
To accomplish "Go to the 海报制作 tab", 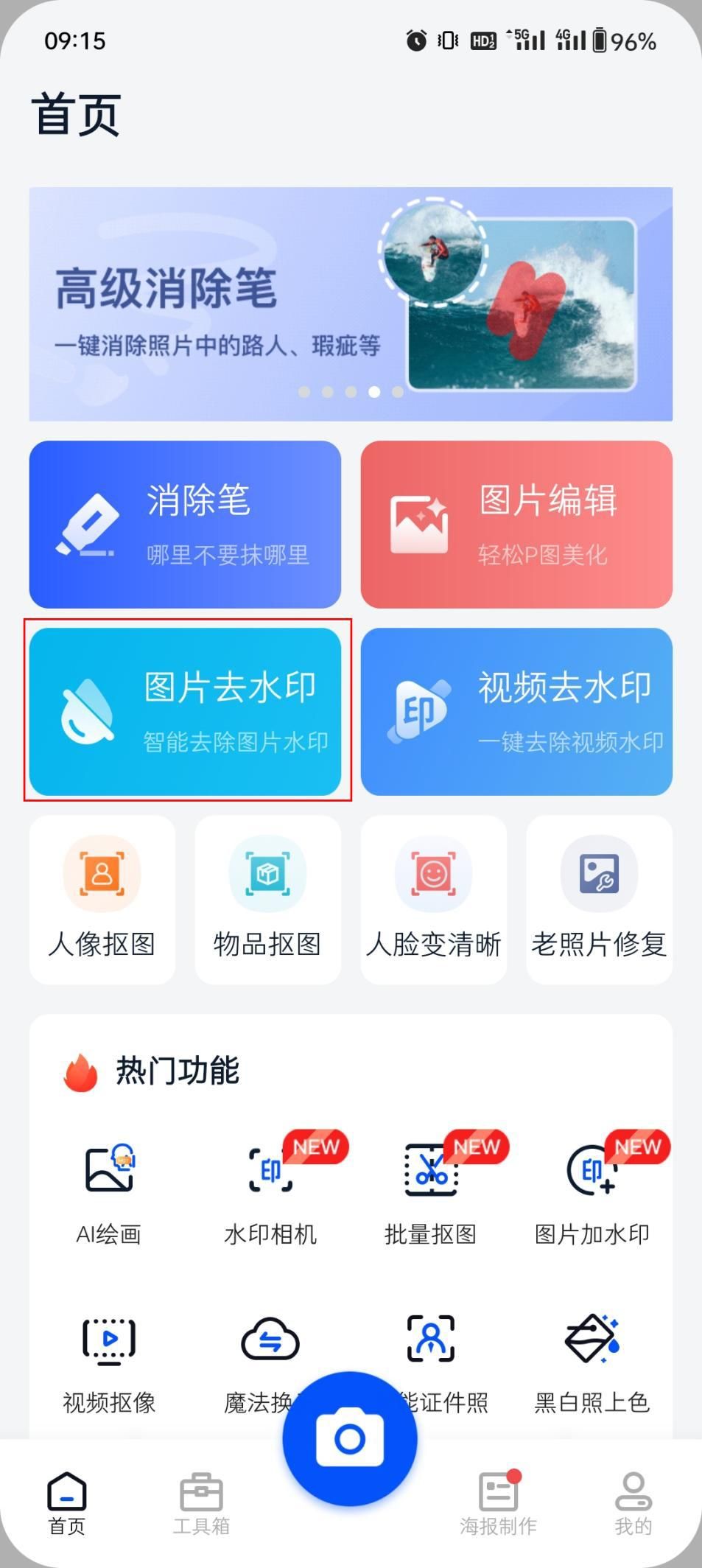I will (498, 1503).
